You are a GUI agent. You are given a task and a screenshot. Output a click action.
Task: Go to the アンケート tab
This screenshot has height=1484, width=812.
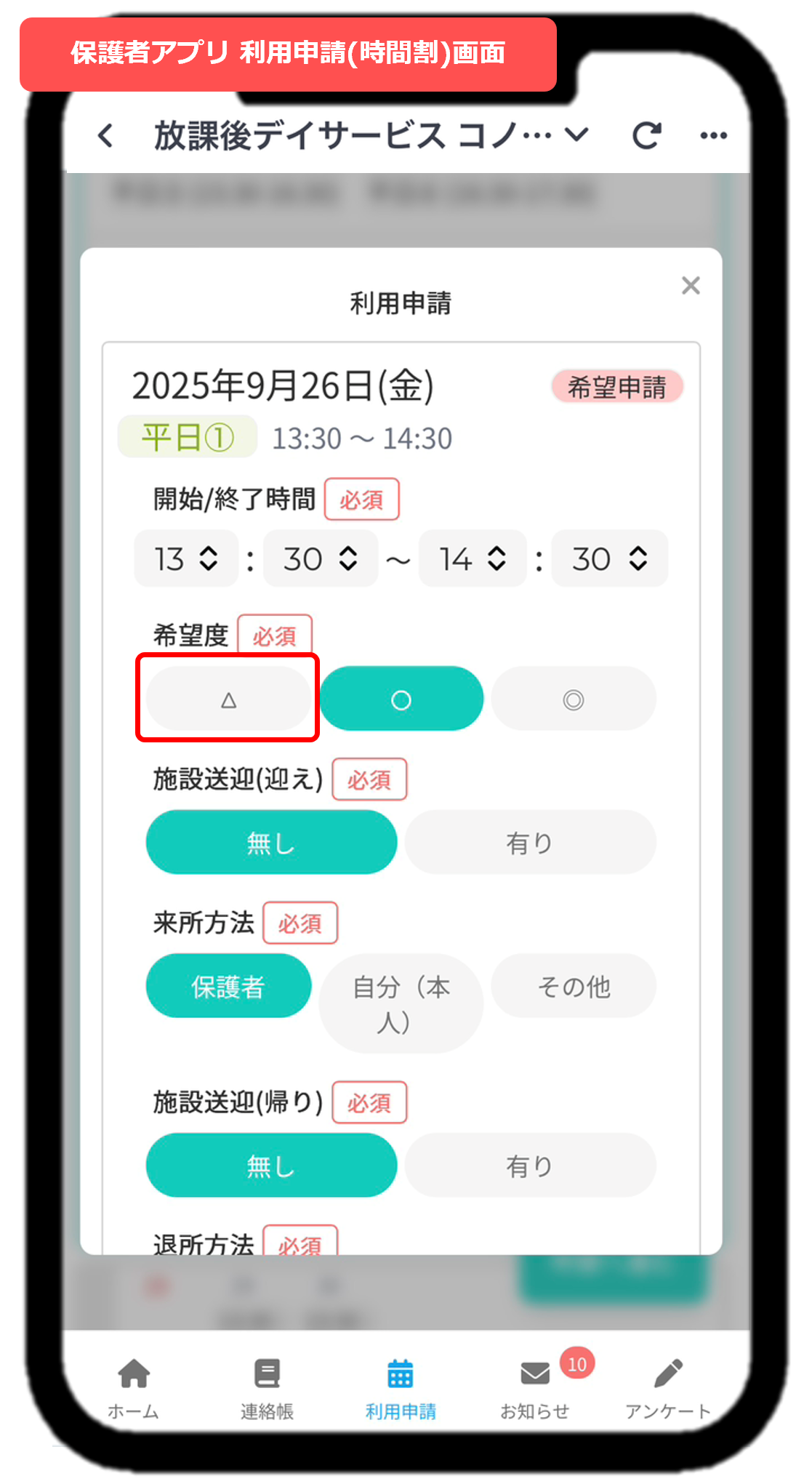pos(668,1387)
